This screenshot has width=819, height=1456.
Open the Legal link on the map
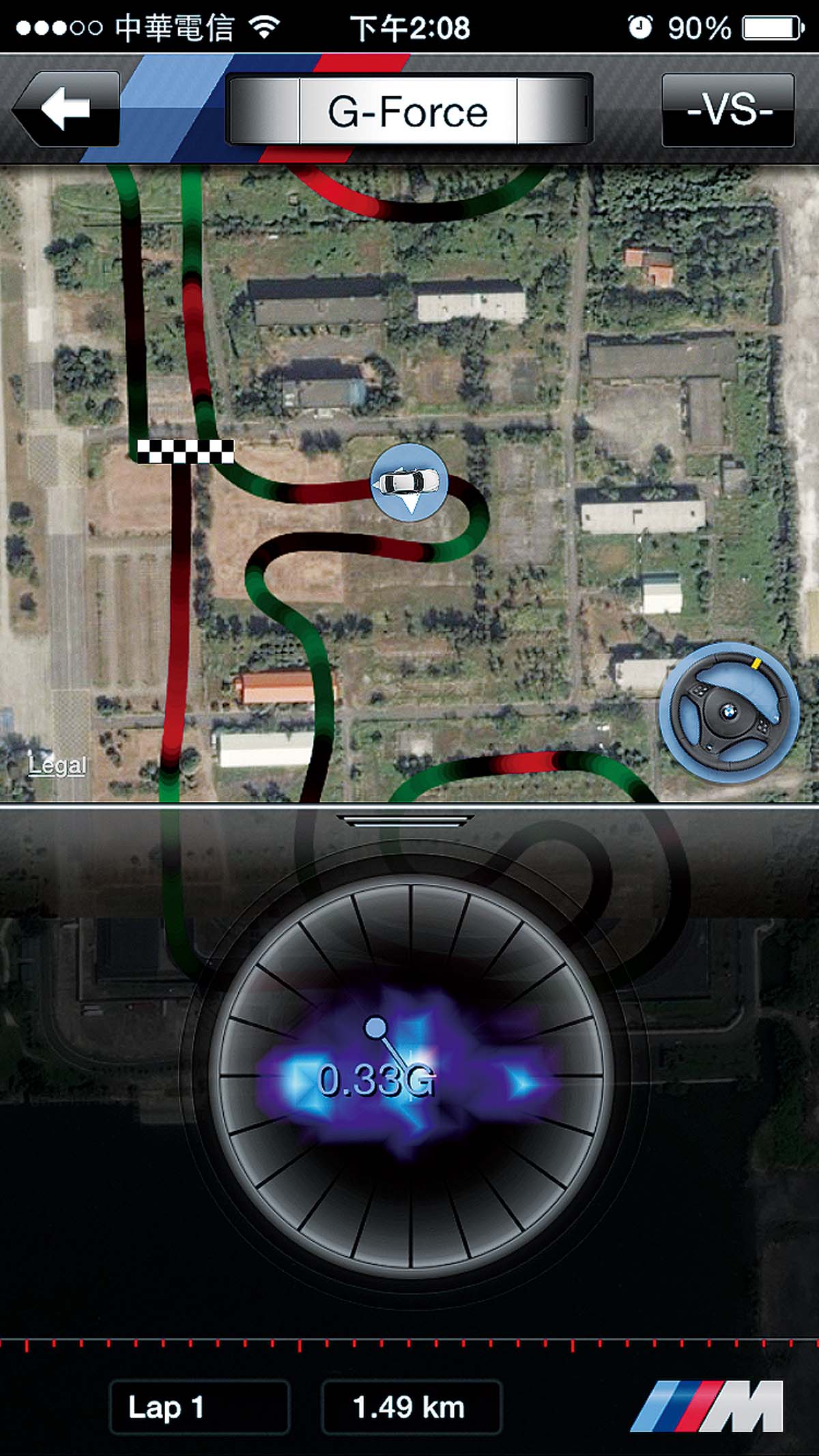57,766
